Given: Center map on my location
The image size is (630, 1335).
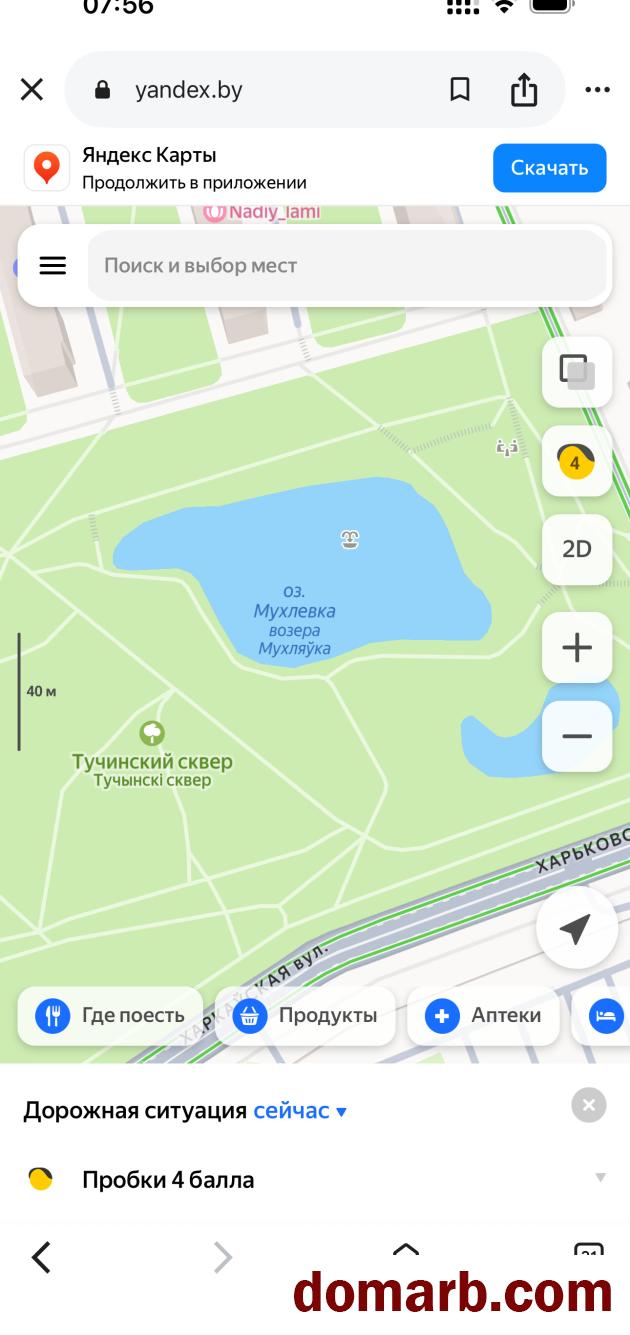Looking at the screenshot, I should [x=577, y=929].
